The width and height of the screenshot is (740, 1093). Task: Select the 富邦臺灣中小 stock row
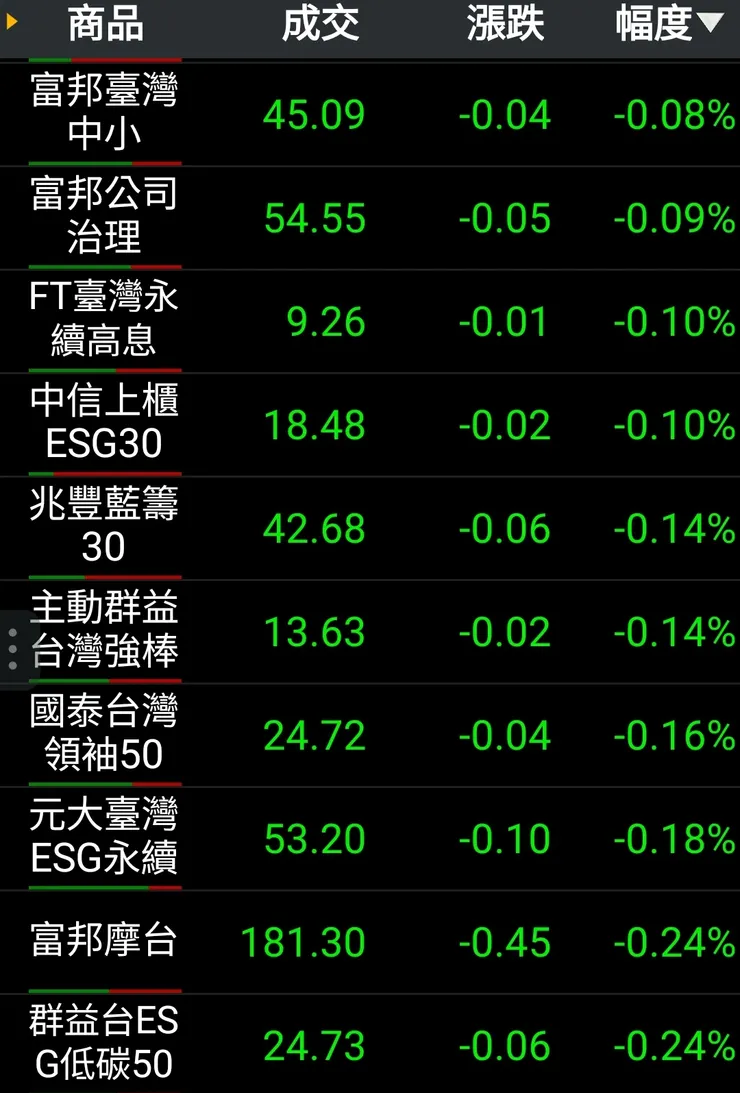click(x=105, y=113)
